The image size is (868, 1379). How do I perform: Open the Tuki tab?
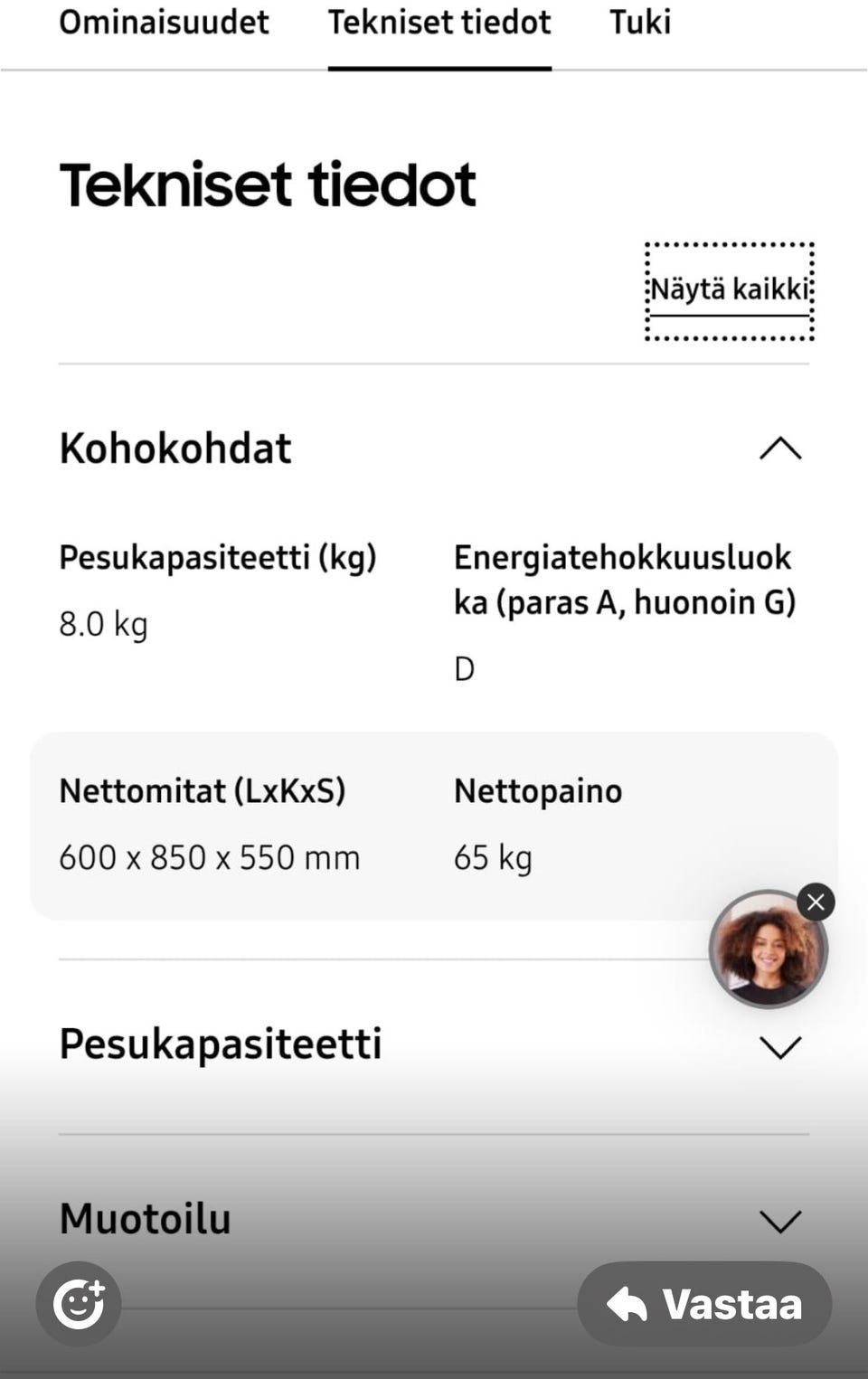coord(640,23)
